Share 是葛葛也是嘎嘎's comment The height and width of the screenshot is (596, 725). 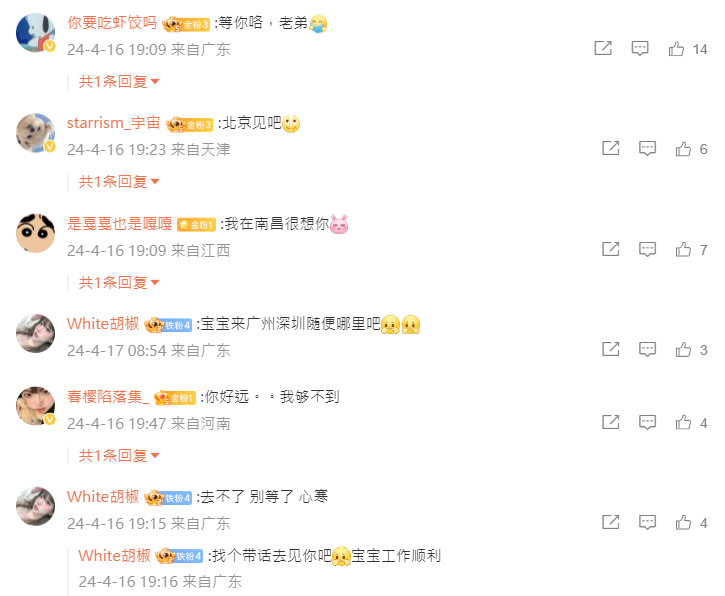(x=610, y=249)
